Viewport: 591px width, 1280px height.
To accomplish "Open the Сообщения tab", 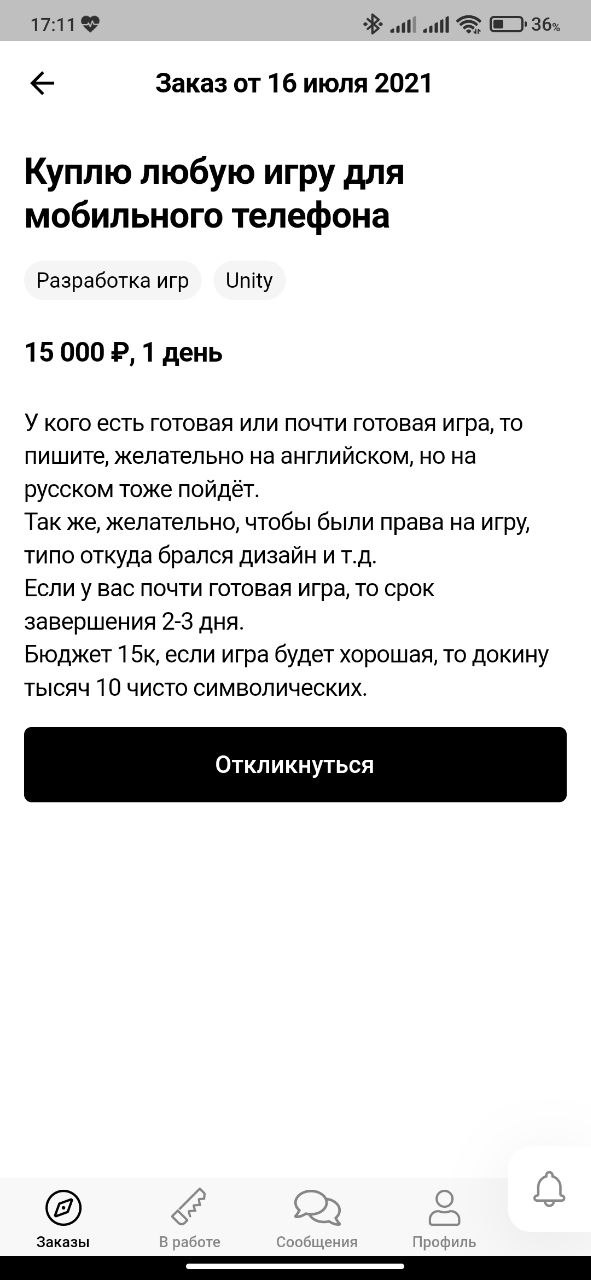I will point(317,1219).
